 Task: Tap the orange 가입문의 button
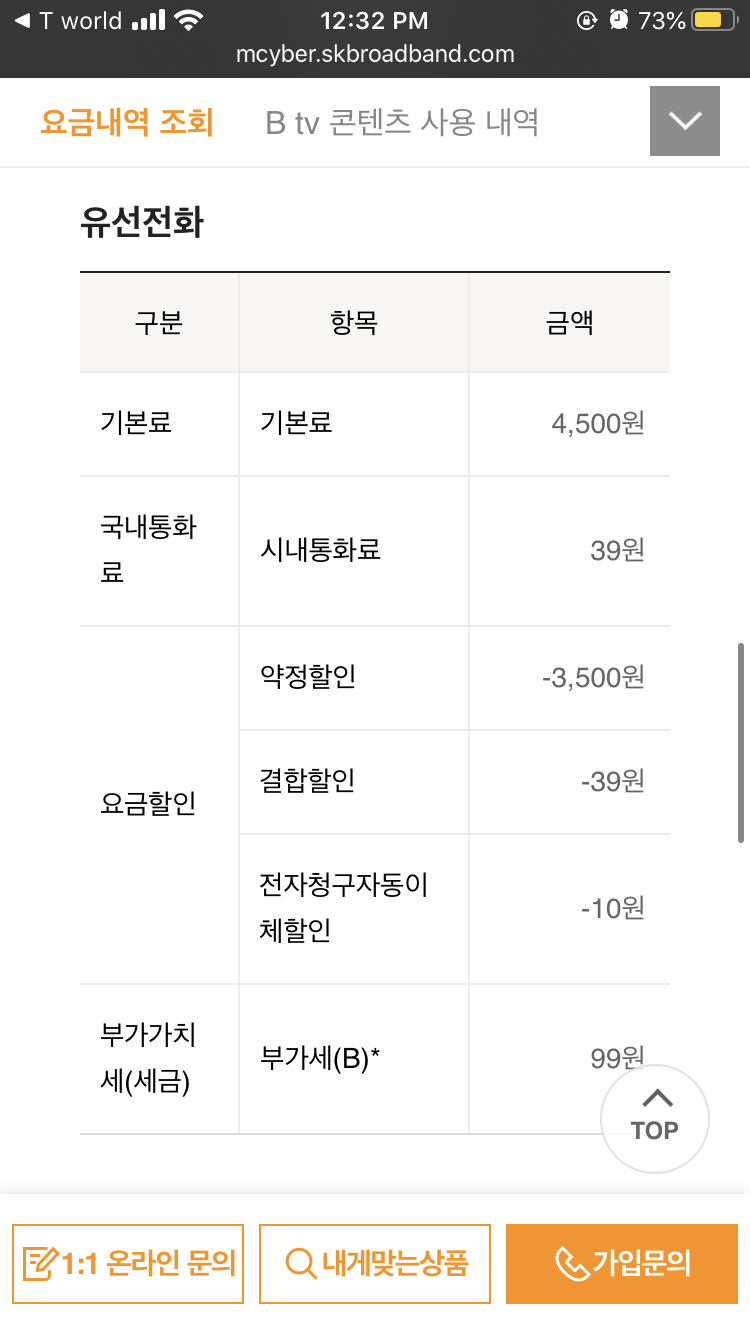pos(621,1263)
